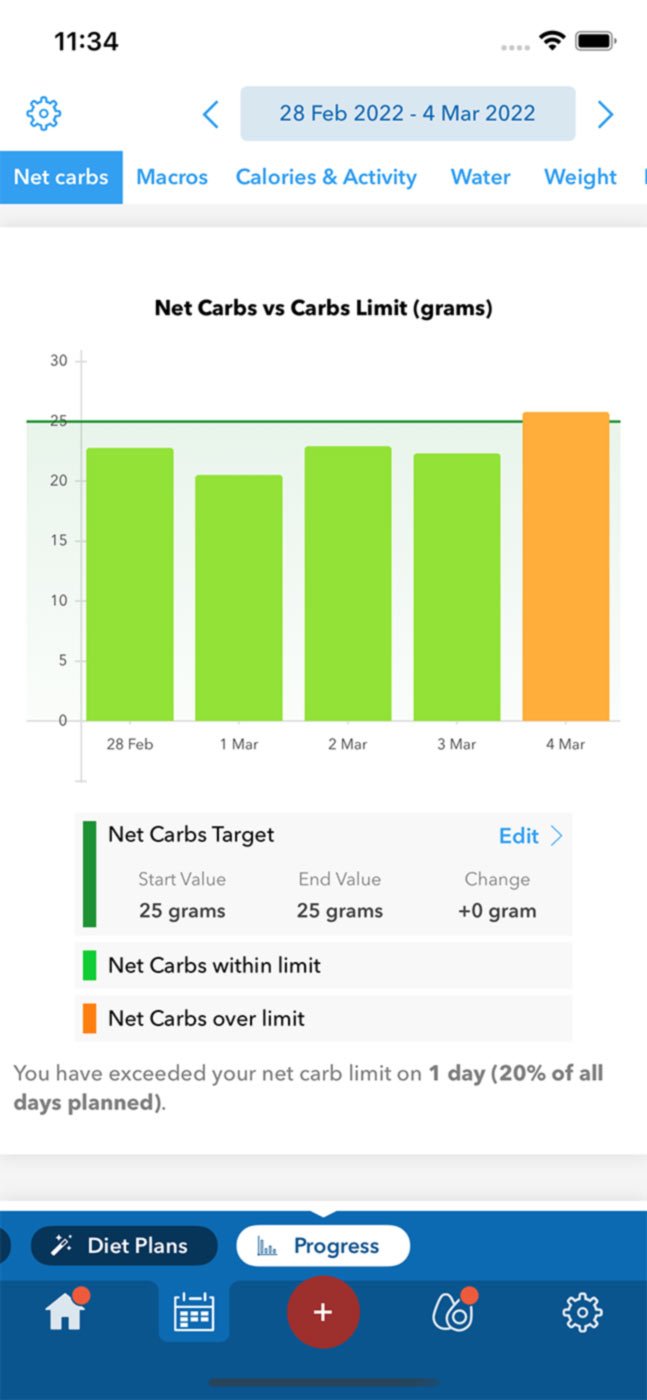
Task: Select the Net carbs tab
Action: (61, 177)
